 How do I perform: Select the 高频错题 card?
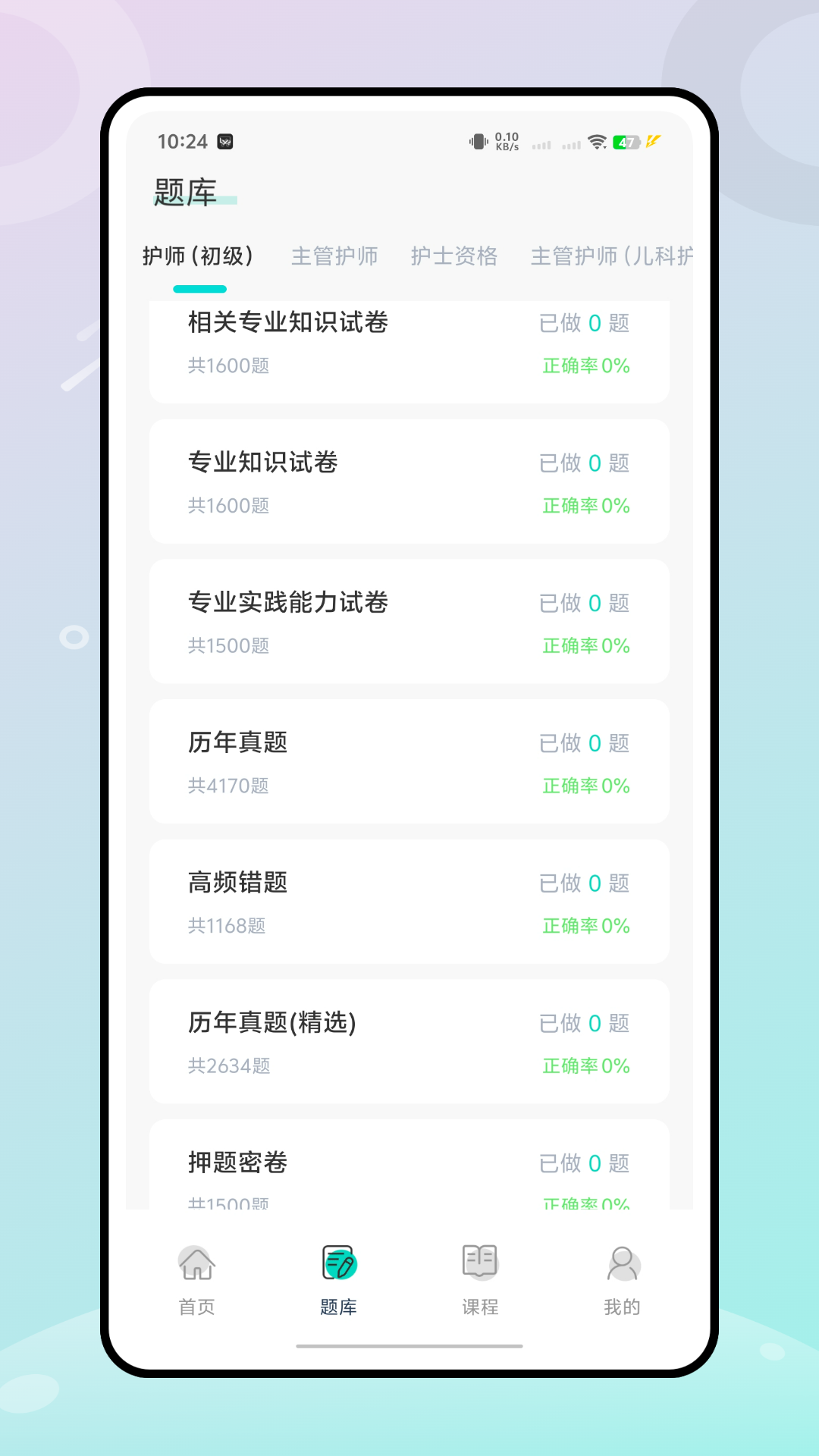point(409,902)
